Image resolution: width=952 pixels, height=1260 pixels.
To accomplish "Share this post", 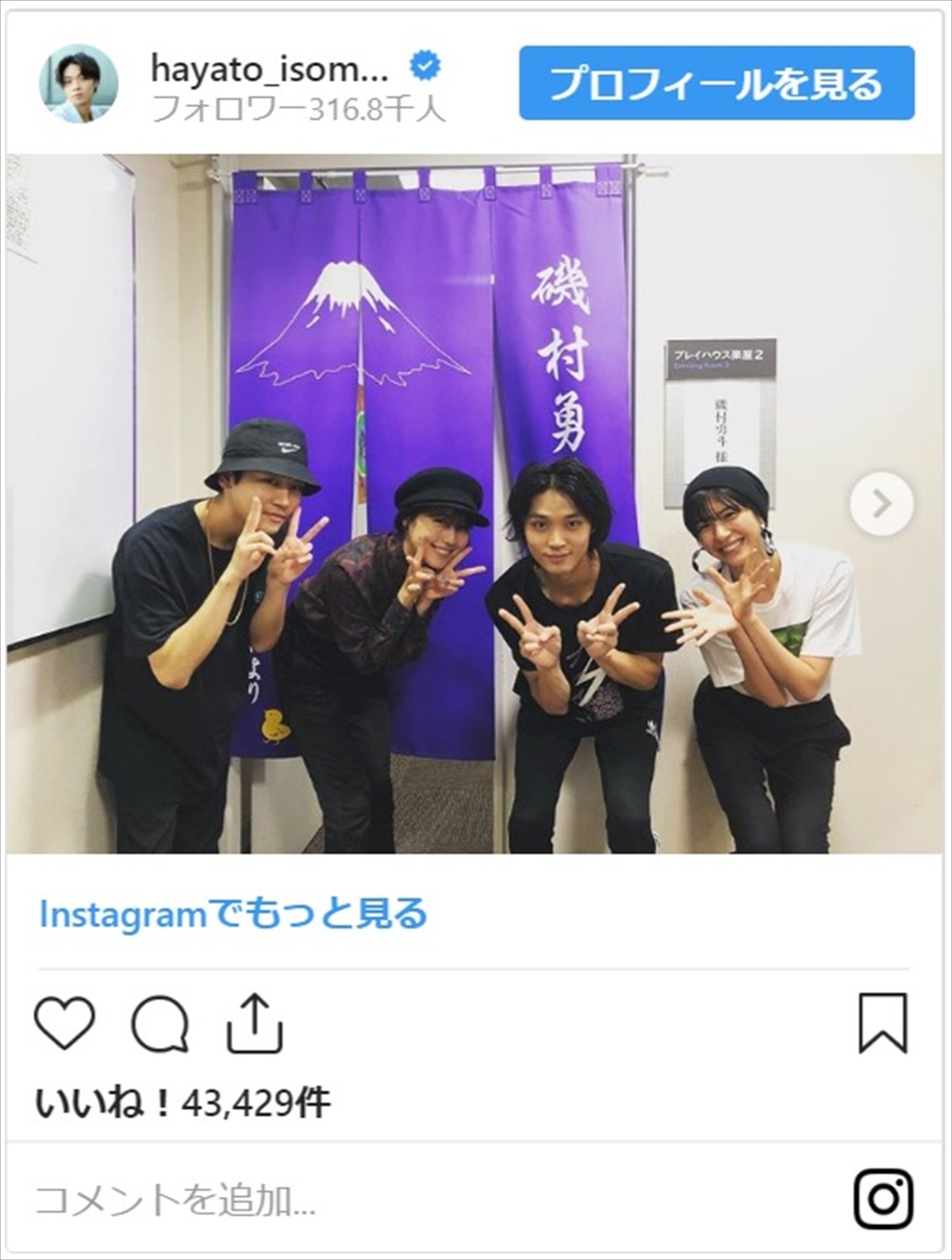I will [x=255, y=1024].
